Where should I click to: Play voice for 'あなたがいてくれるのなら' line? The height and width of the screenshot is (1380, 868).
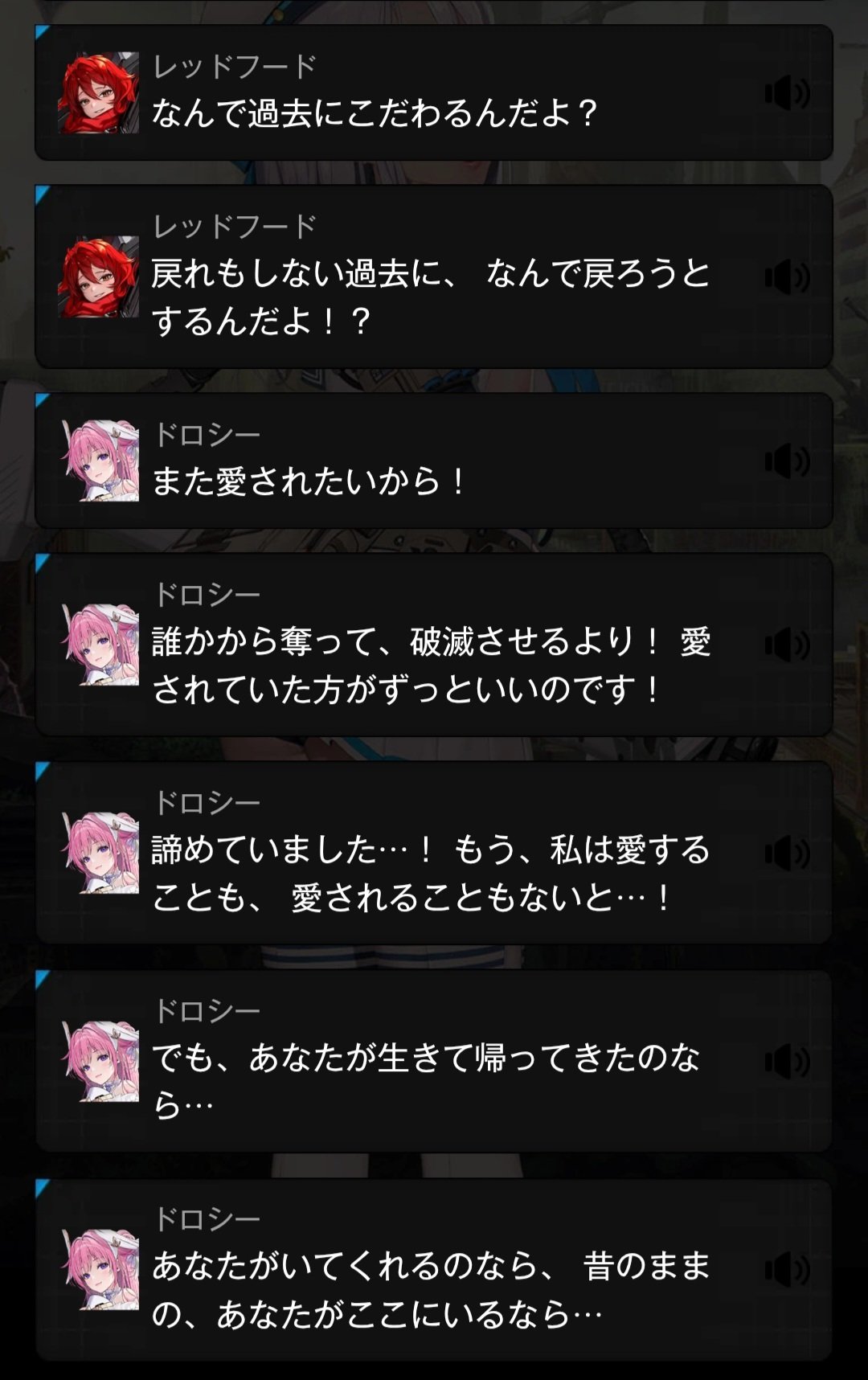tap(787, 1270)
